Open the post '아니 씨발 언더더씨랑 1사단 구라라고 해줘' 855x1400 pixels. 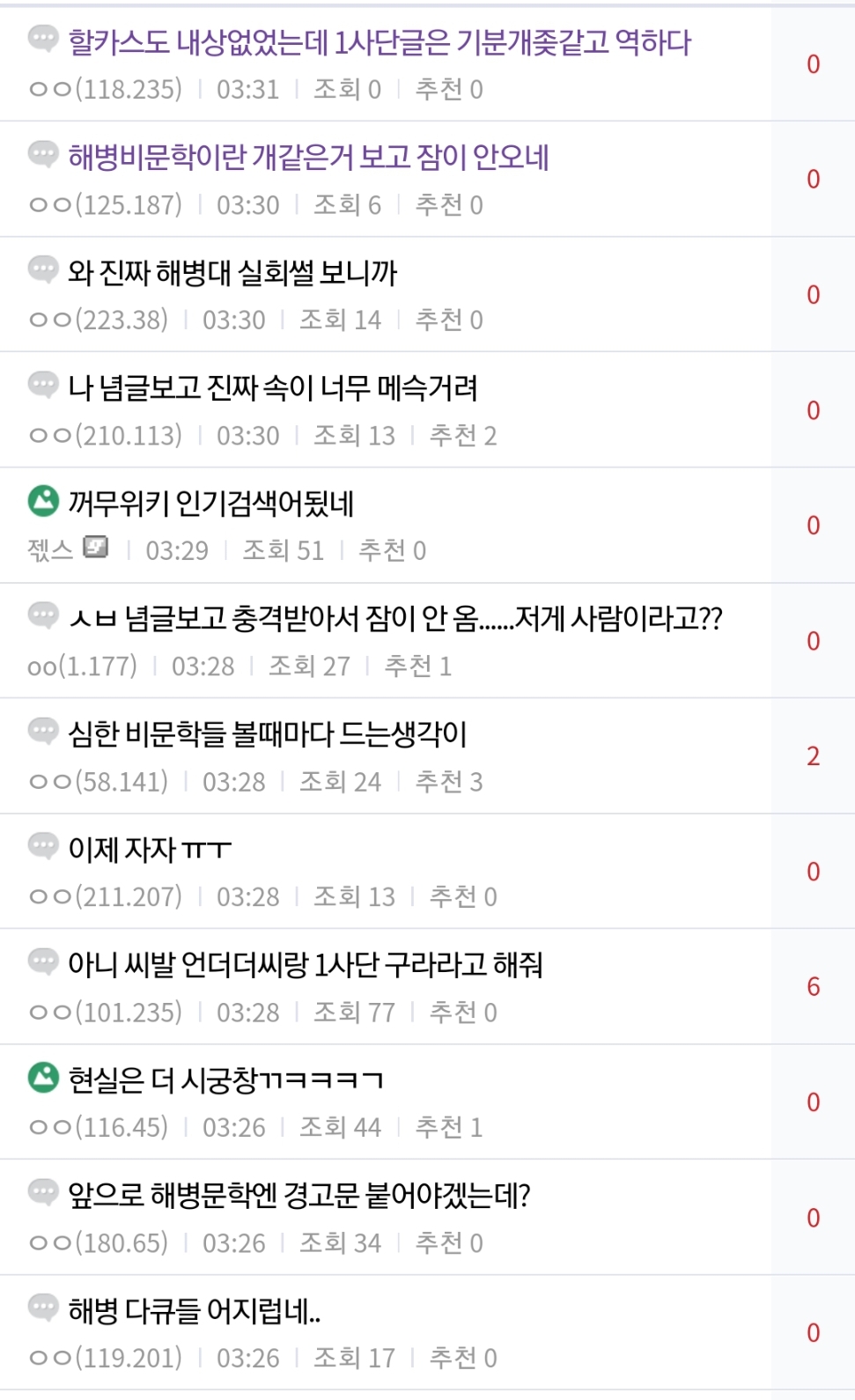tap(305, 965)
